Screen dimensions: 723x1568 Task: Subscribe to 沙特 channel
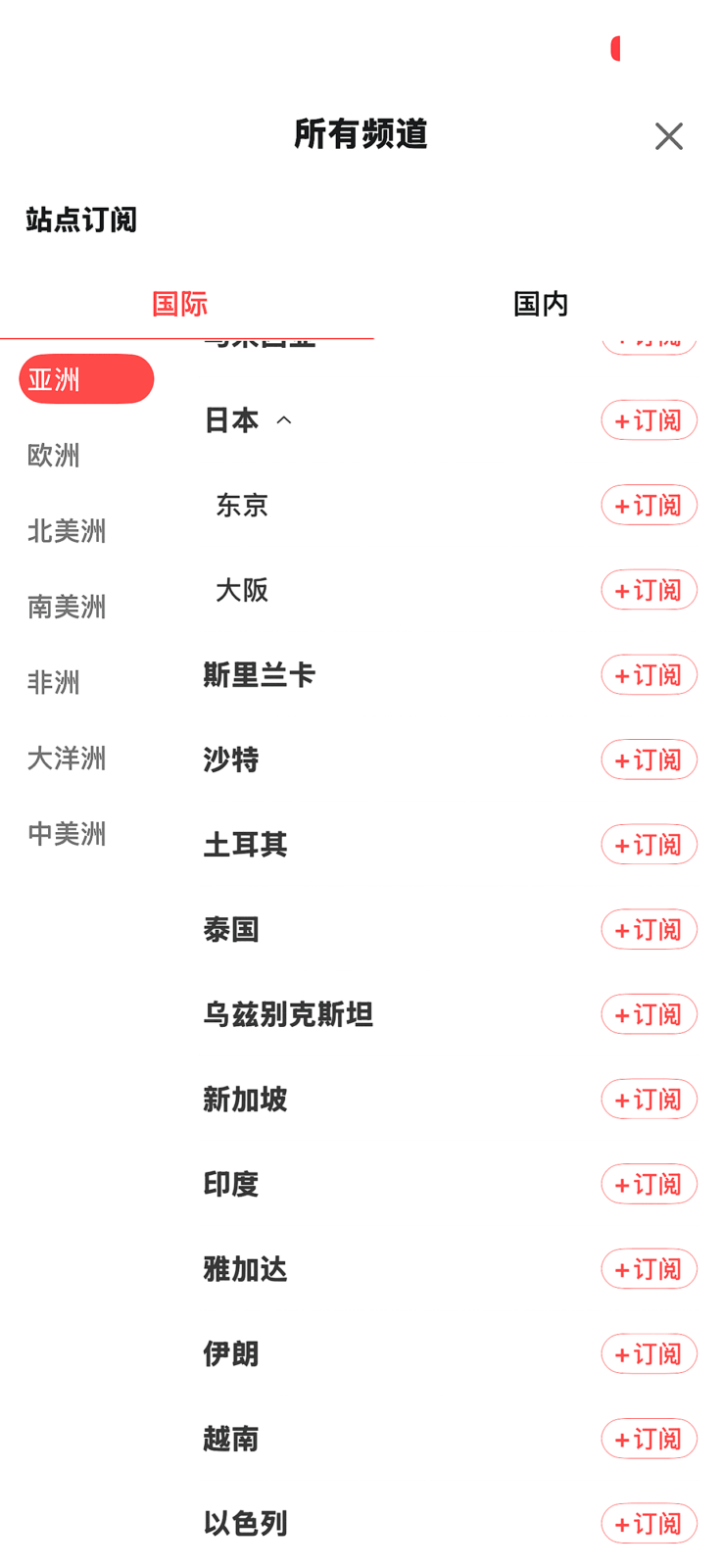pyautogui.click(x=649, y=759)
